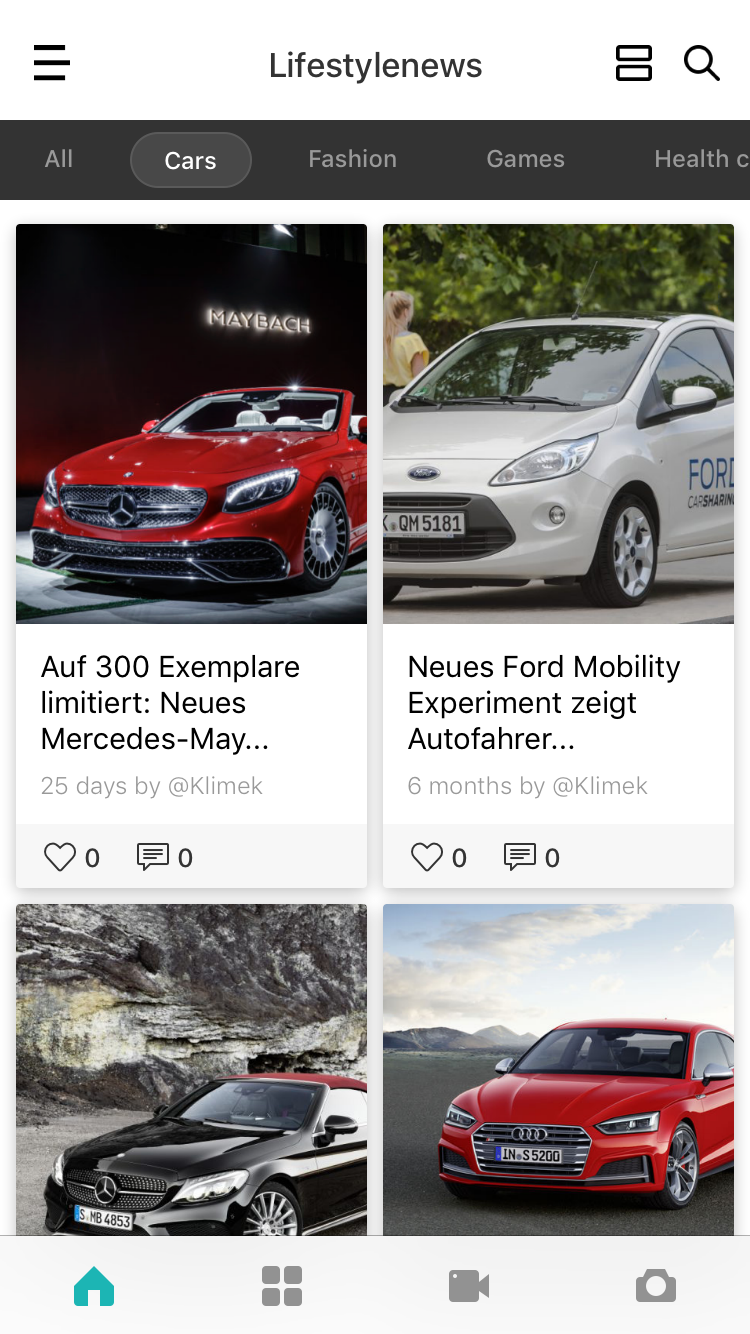The image size is (750, 1334).
Task: Tap the search icon
Action: tap(702, 62)
